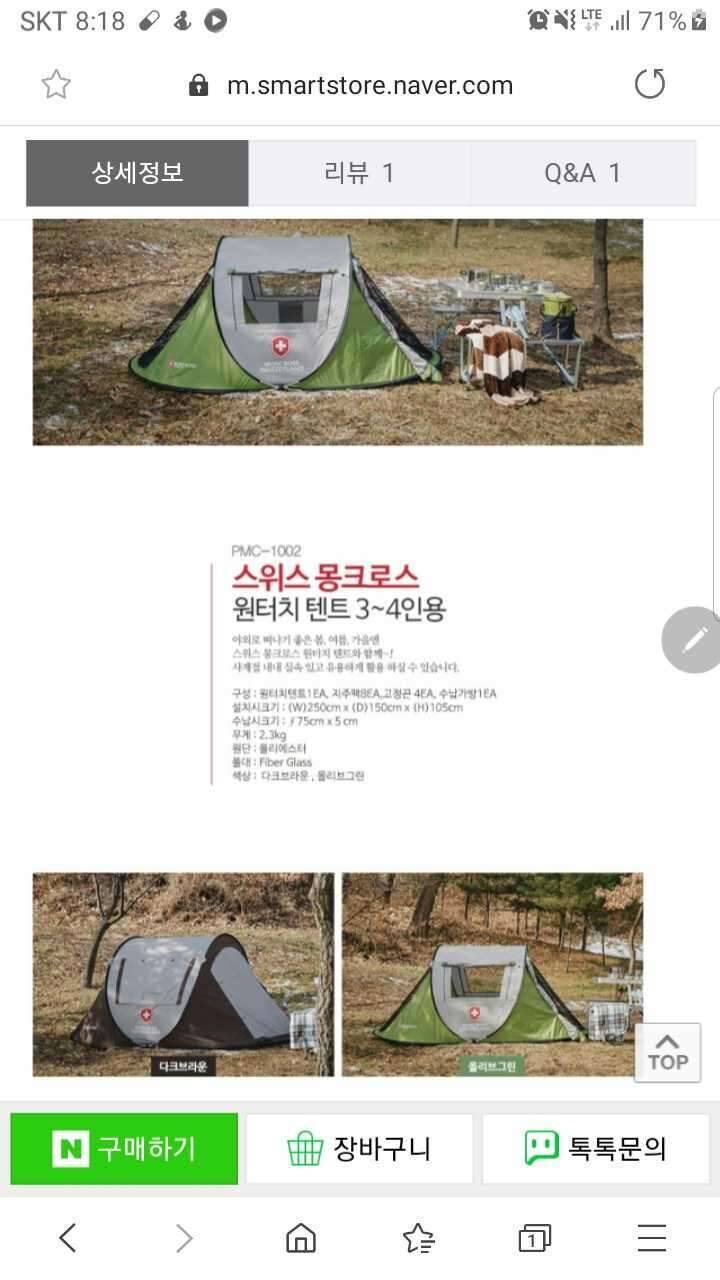
Task: Bookmark this page with the star icon
Action: click(56, 85)
